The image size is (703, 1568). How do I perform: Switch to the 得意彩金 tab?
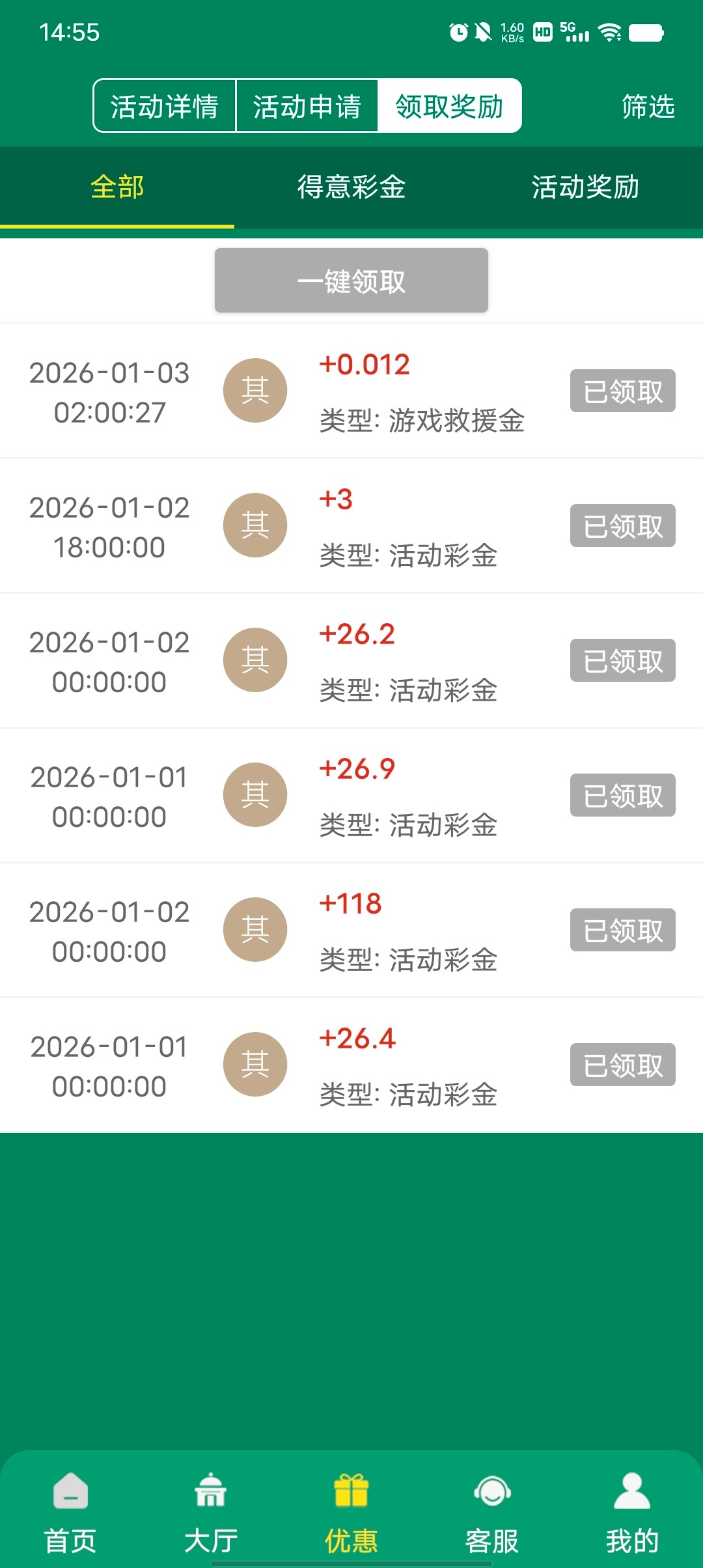click(x=351, y=188)
